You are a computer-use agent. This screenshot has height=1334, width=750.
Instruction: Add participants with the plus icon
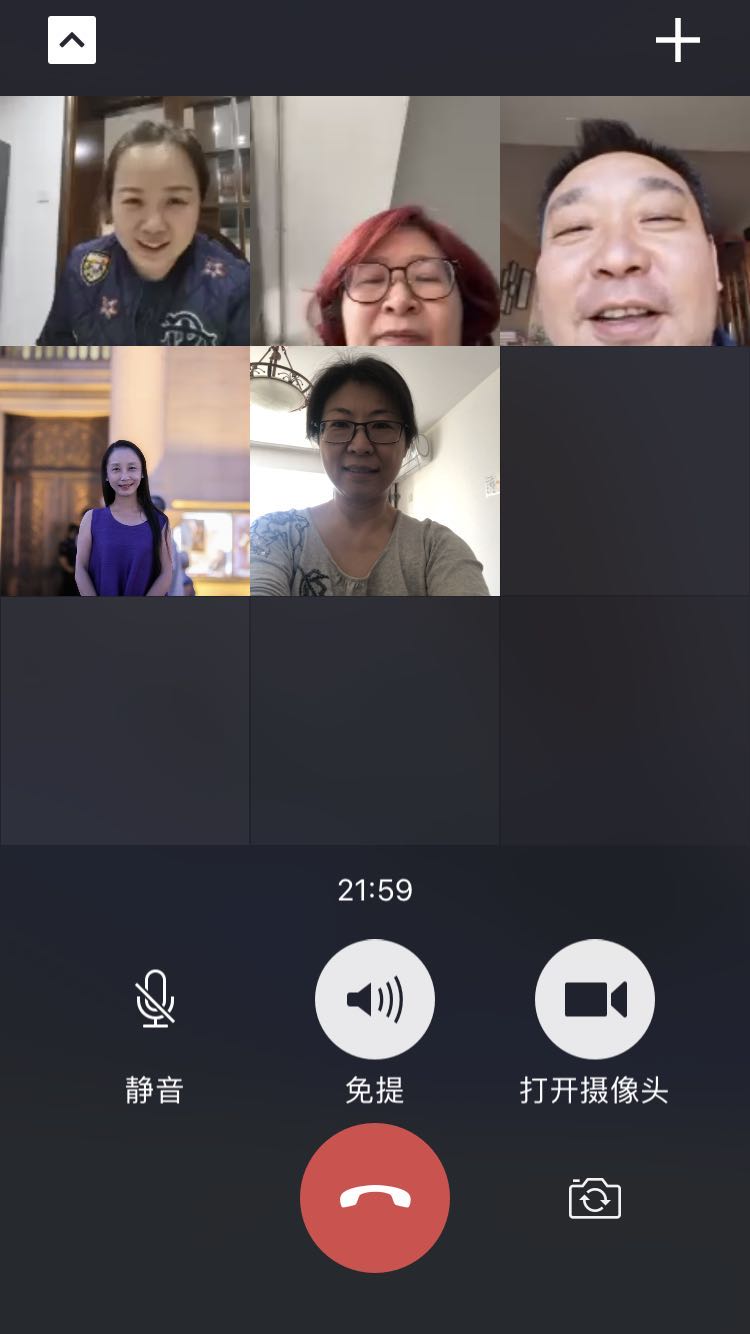(677, 41)
